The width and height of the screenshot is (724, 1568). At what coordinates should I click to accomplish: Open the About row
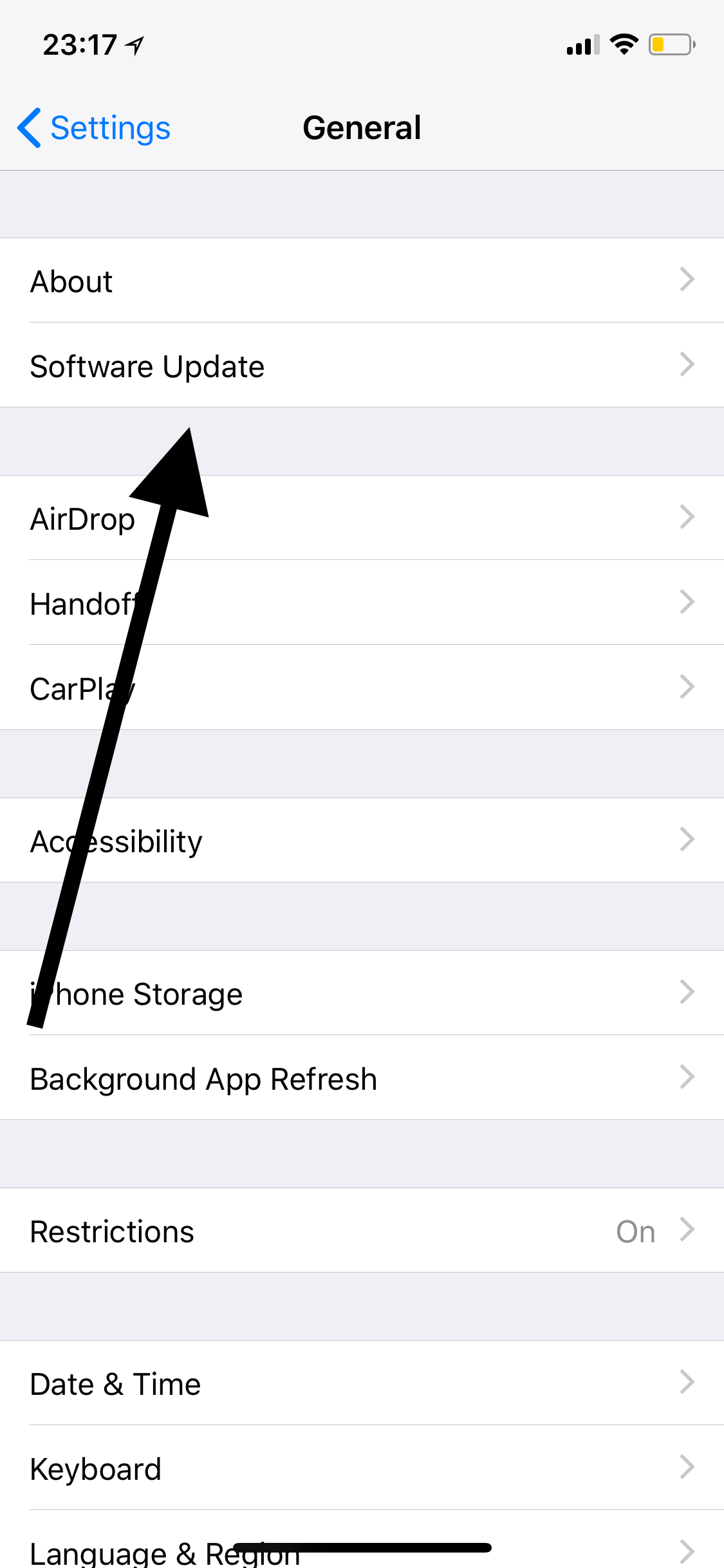click(362, 280)
